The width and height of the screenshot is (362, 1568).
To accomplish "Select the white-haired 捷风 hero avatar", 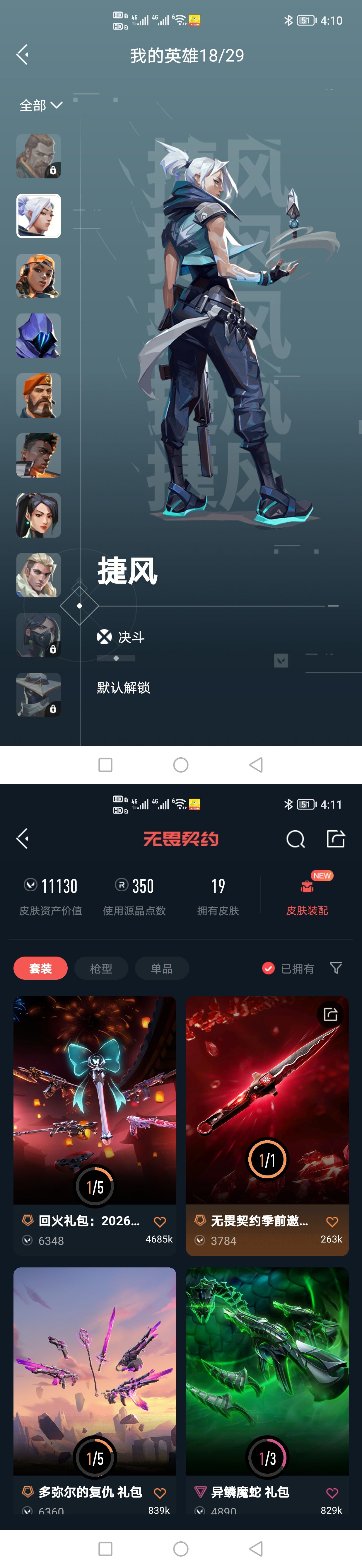I will [38, 216].
